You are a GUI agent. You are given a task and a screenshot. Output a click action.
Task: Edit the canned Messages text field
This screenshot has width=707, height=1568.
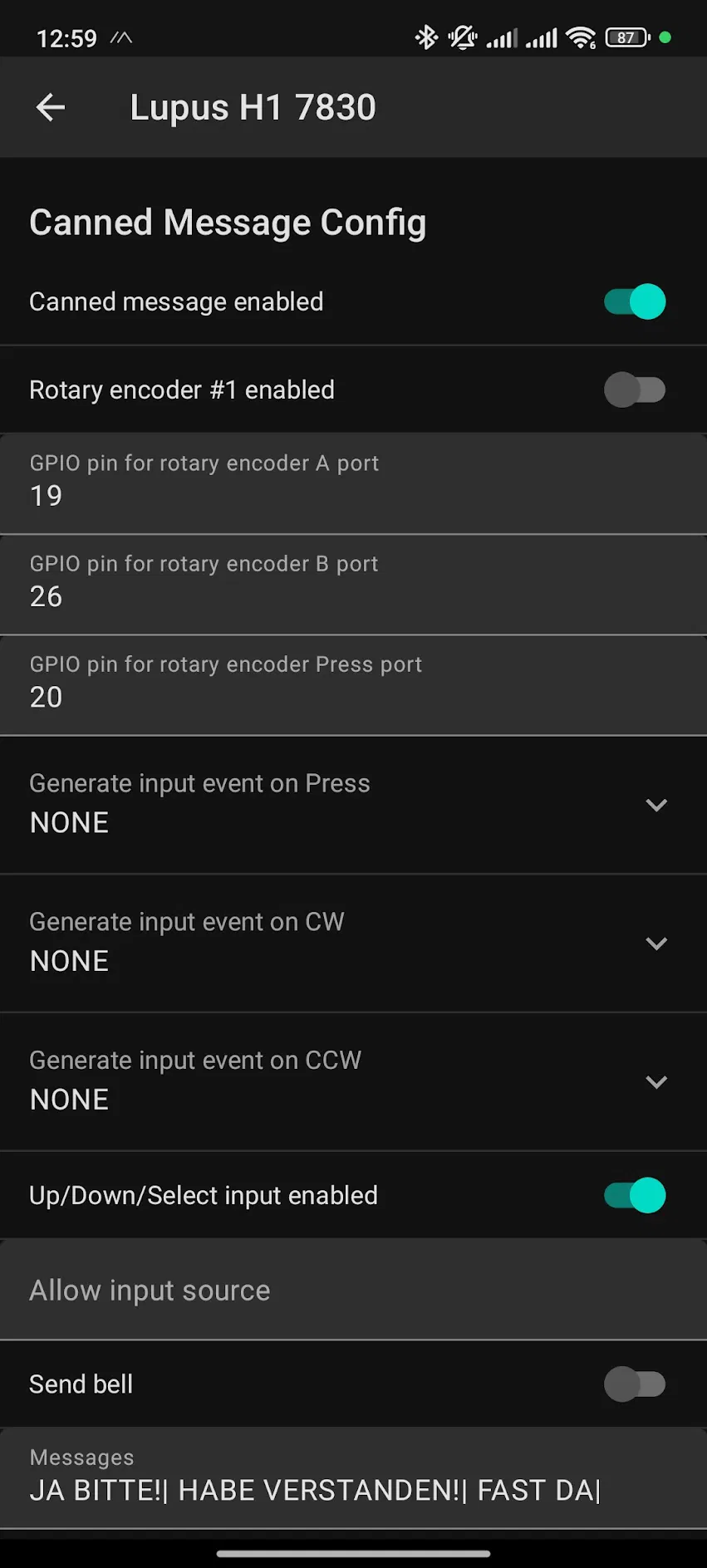(x=353, y=1478)
